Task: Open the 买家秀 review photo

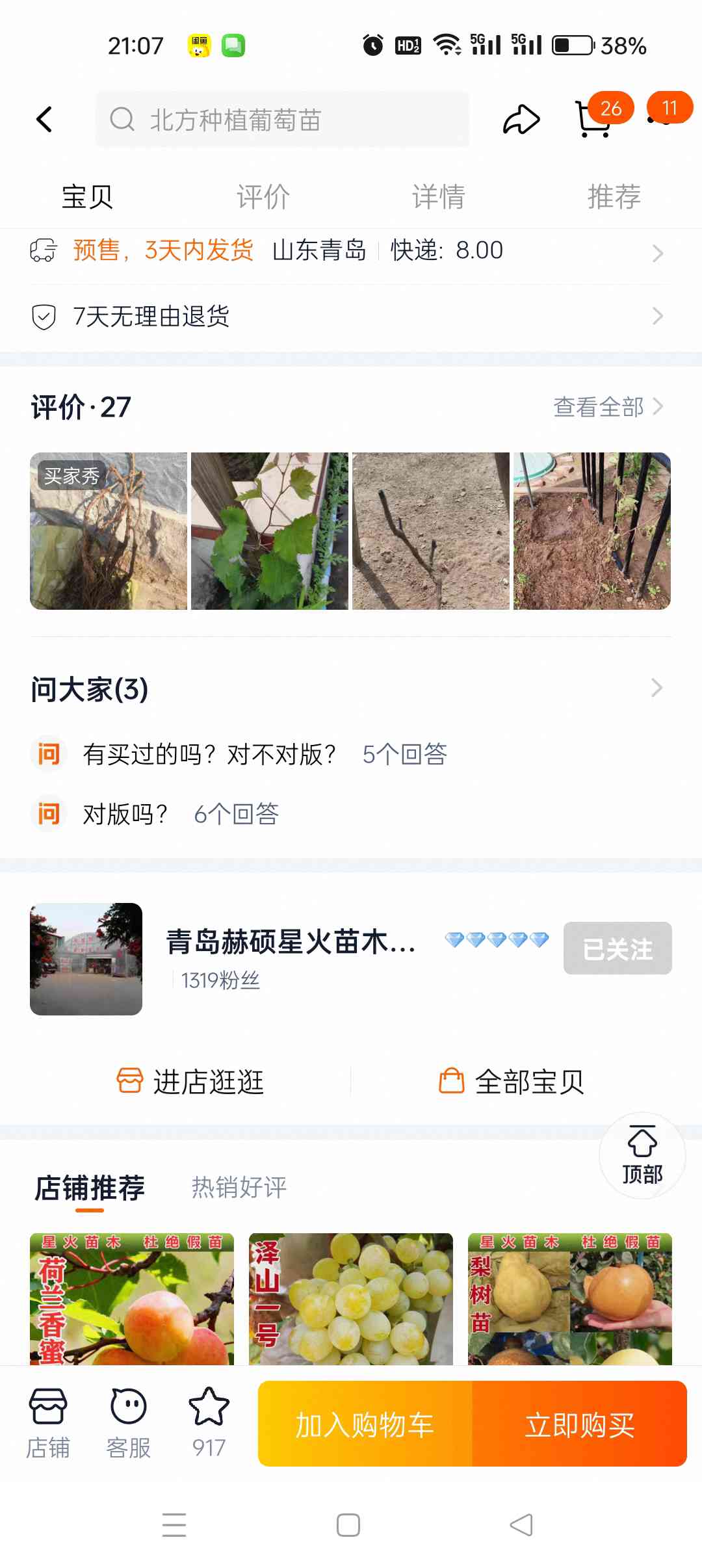Action: tap(109, 531)
